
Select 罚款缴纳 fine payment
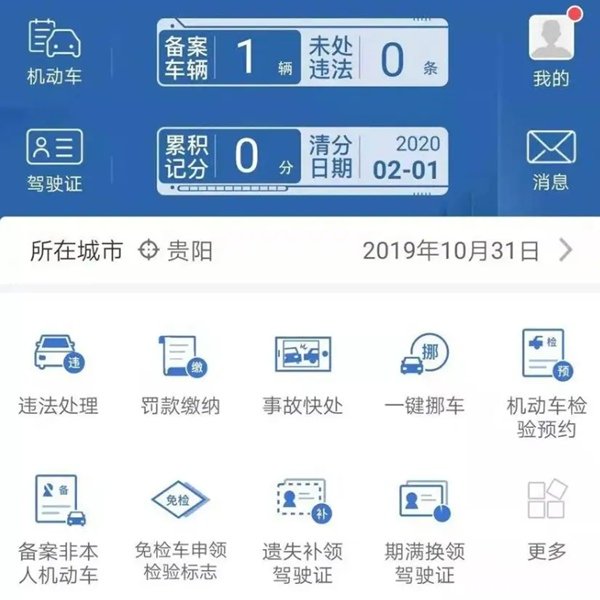coord(181,372)
